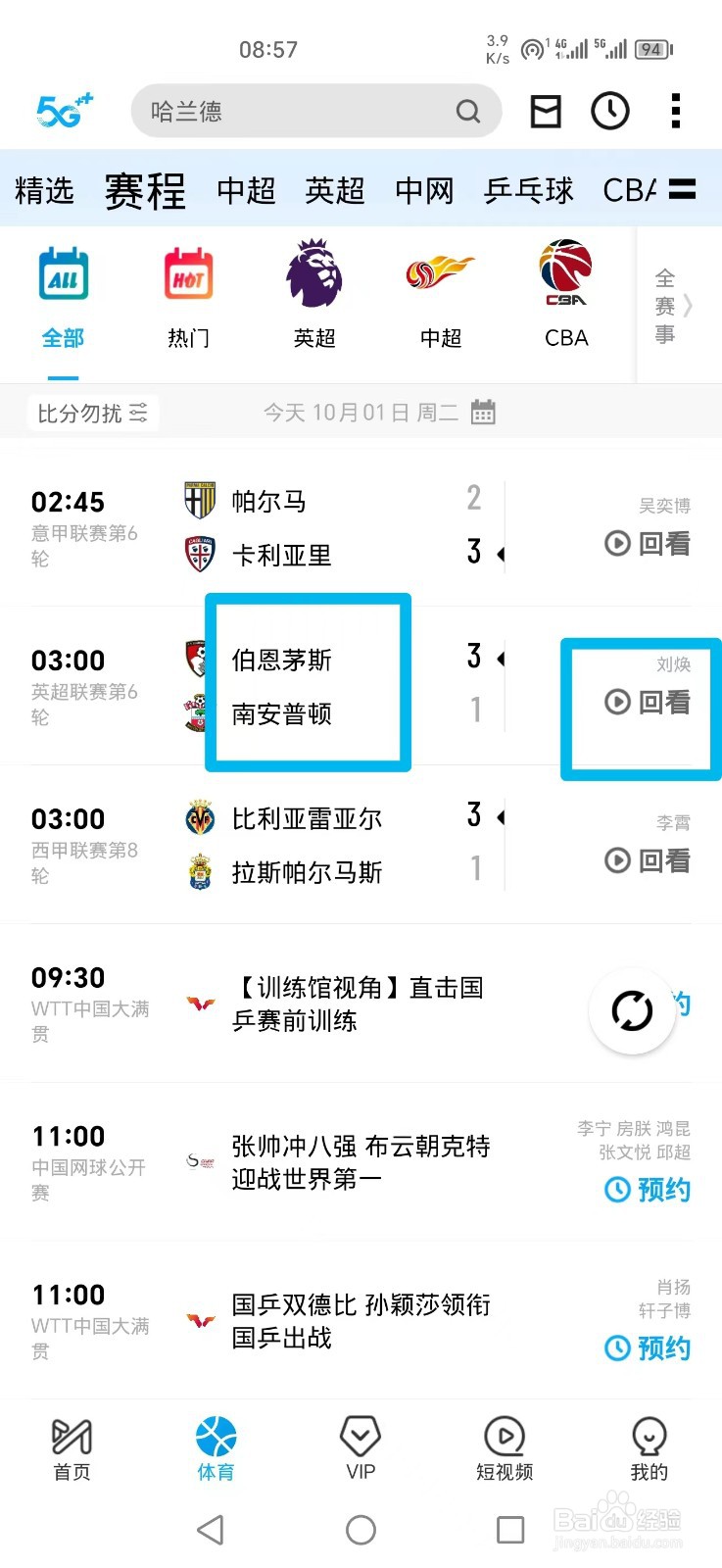Open the message inbox icon

pyautogui.click(x=546, y=111)
